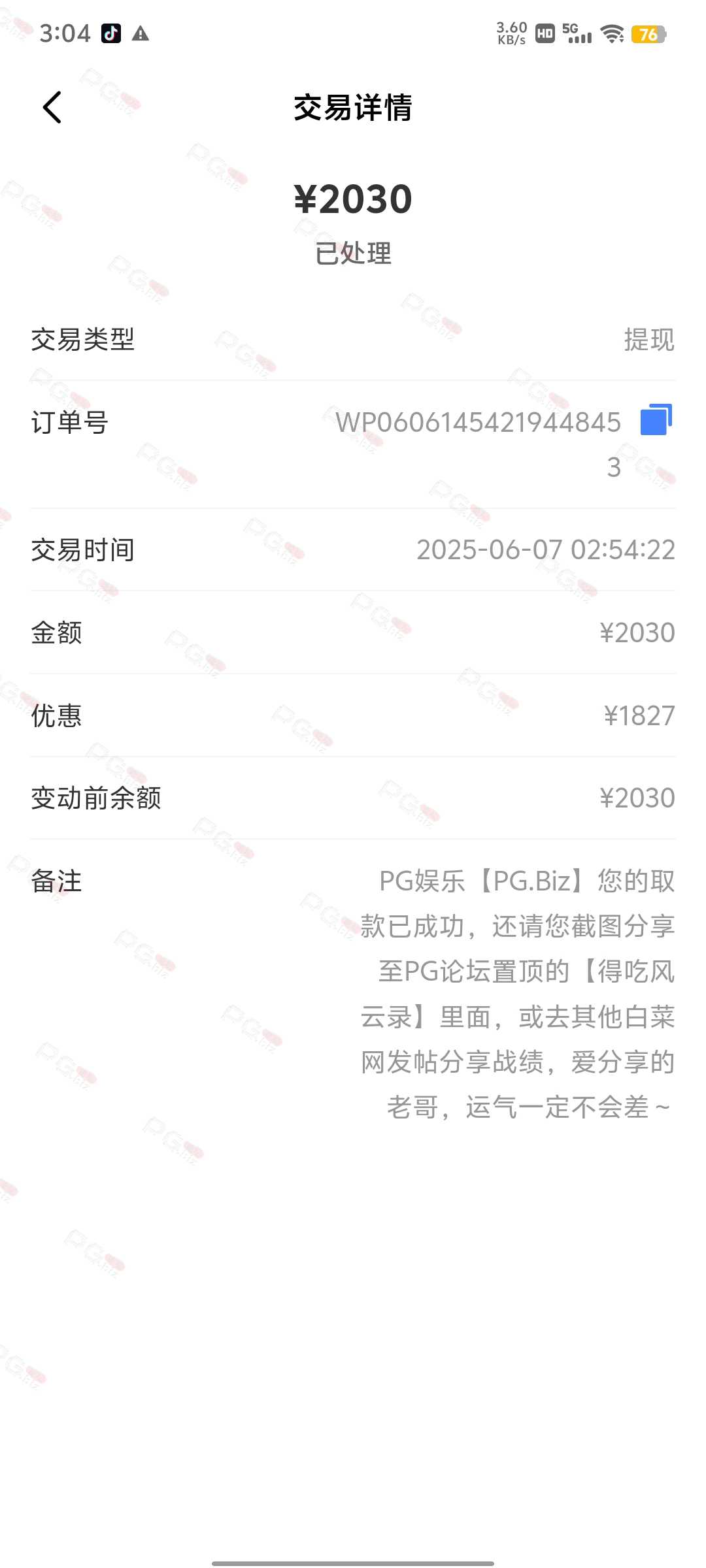706x1568 pixels.
Task: Go back from the transaction details page
Action: (x=52, y=107)
